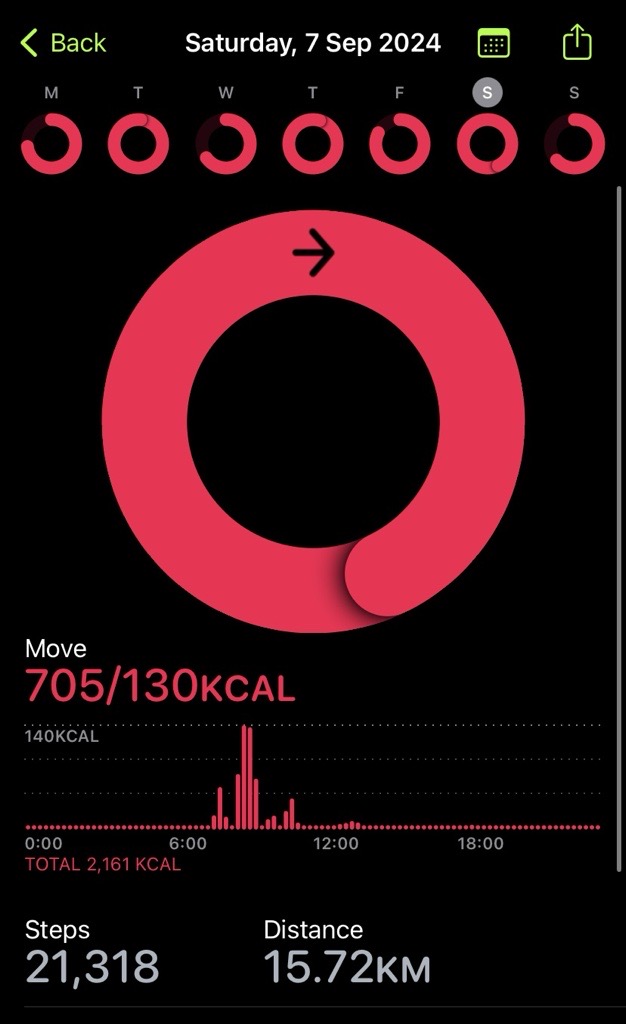This screenshot has width=626, height=1024.
Task: Select Tuesday's activity ring
Action: pos(138,144)
